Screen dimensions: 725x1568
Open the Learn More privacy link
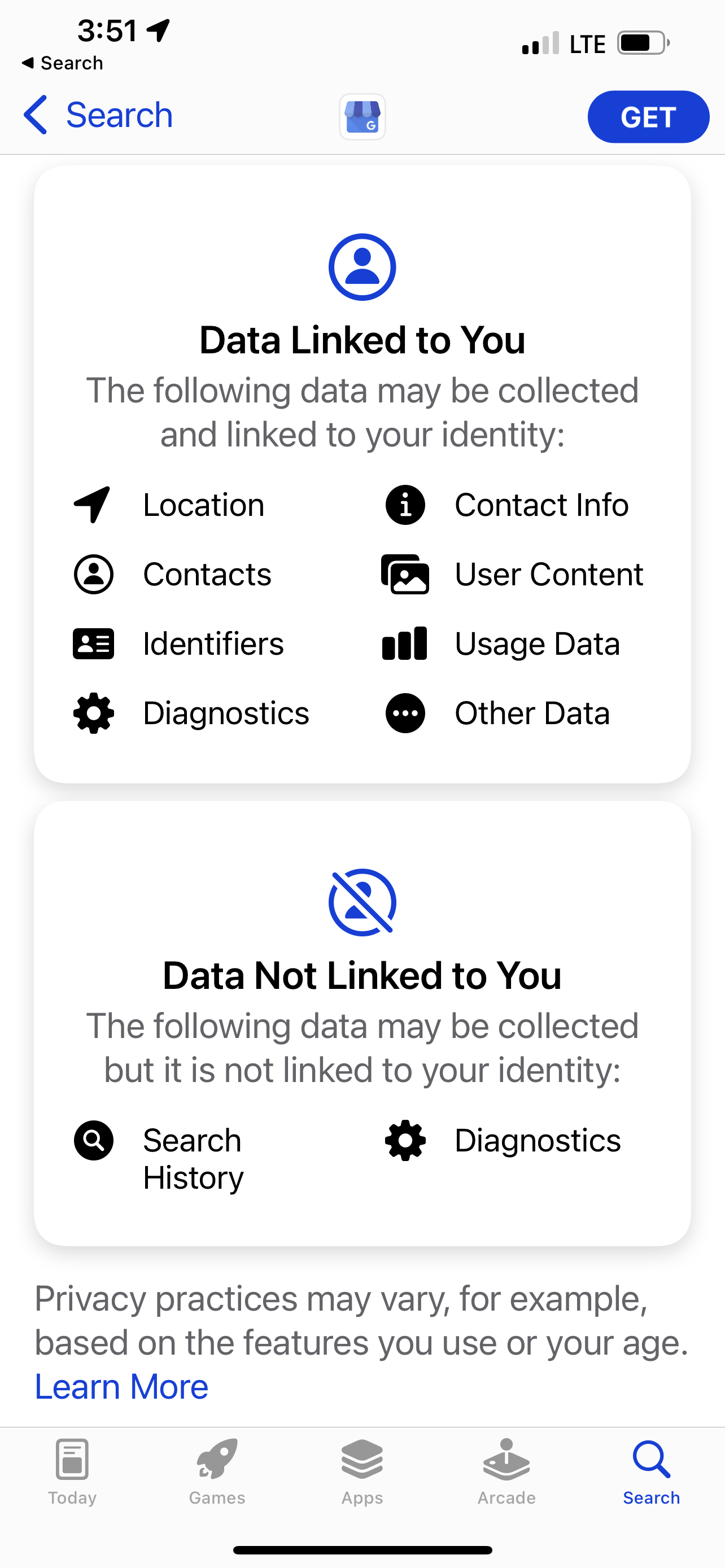point(122,1387)
